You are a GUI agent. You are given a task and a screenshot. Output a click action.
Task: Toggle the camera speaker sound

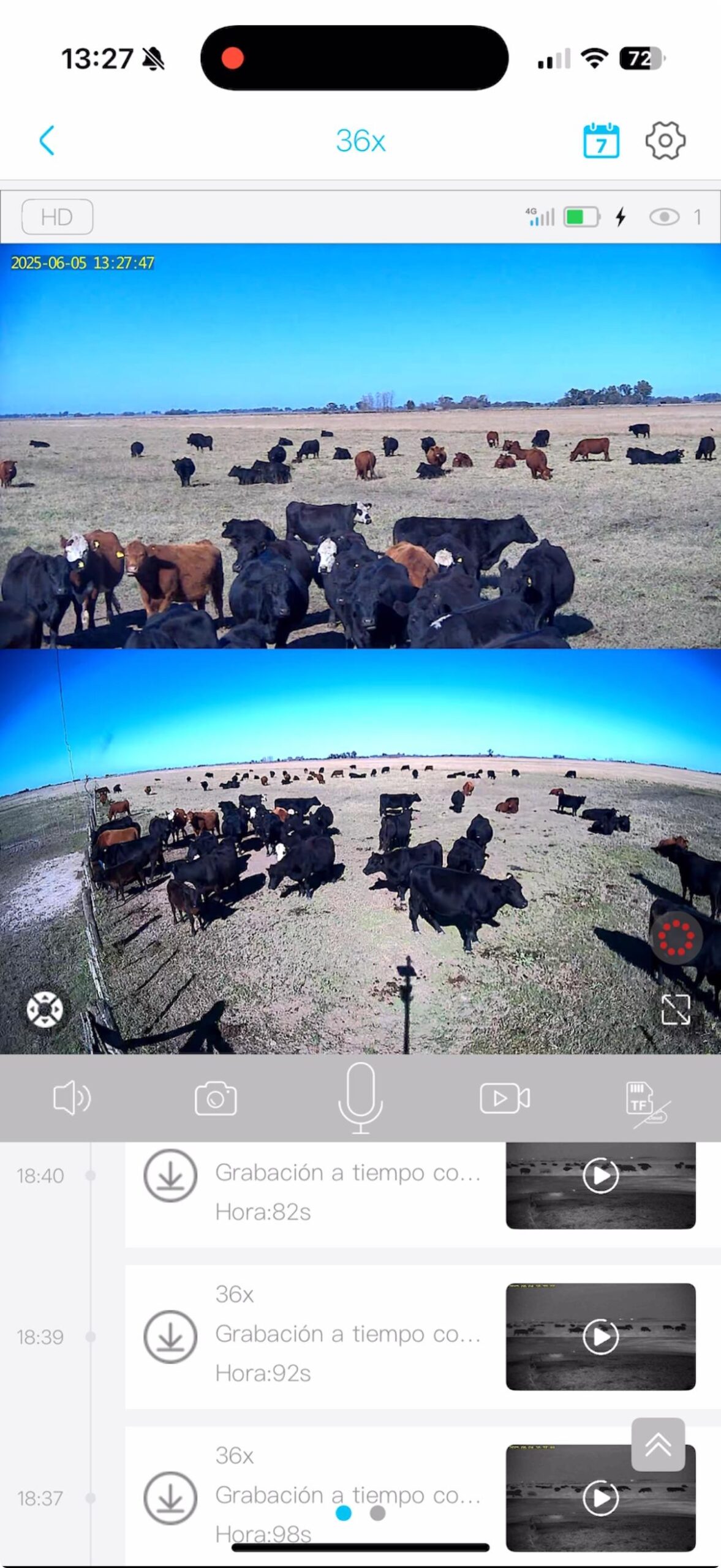[72, 1098]
